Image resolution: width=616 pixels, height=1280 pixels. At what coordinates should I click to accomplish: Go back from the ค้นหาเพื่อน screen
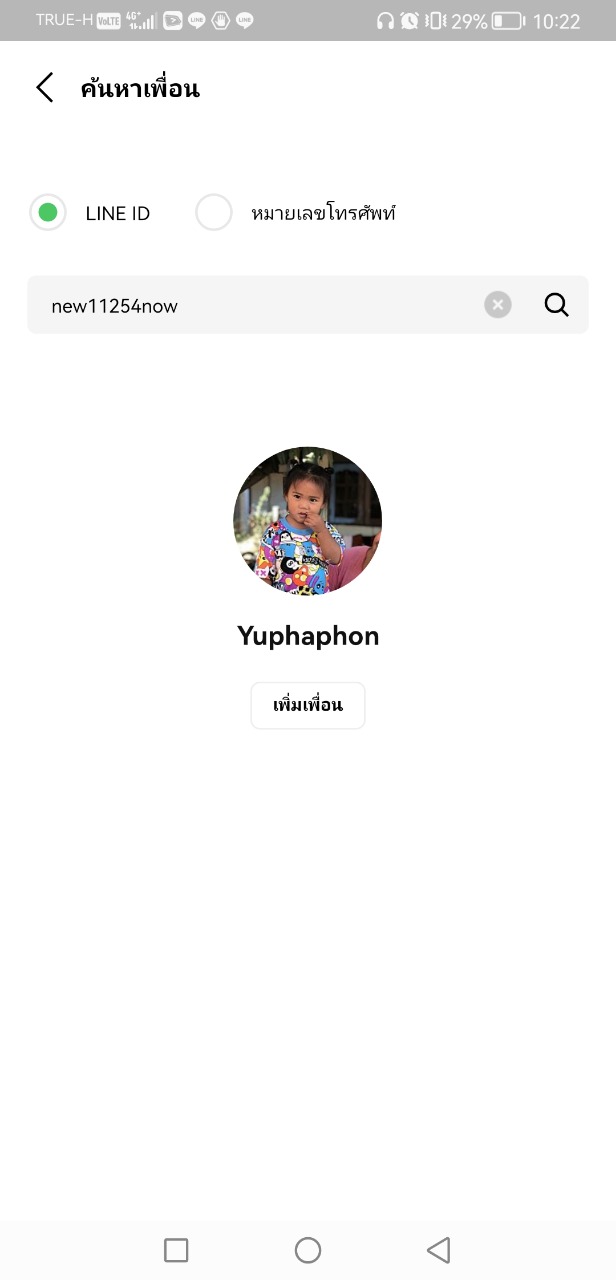[44, 88]
